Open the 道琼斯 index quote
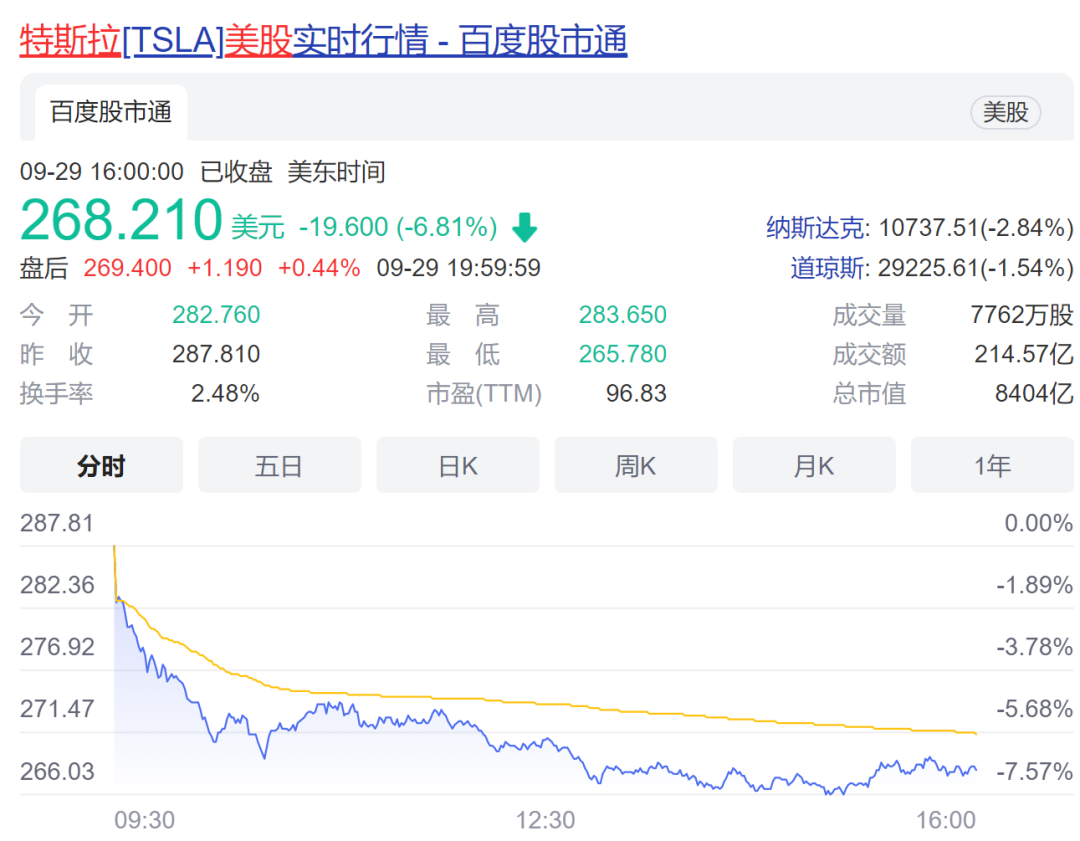Screen dimensions: 1080x841 [x=931, y=268]
